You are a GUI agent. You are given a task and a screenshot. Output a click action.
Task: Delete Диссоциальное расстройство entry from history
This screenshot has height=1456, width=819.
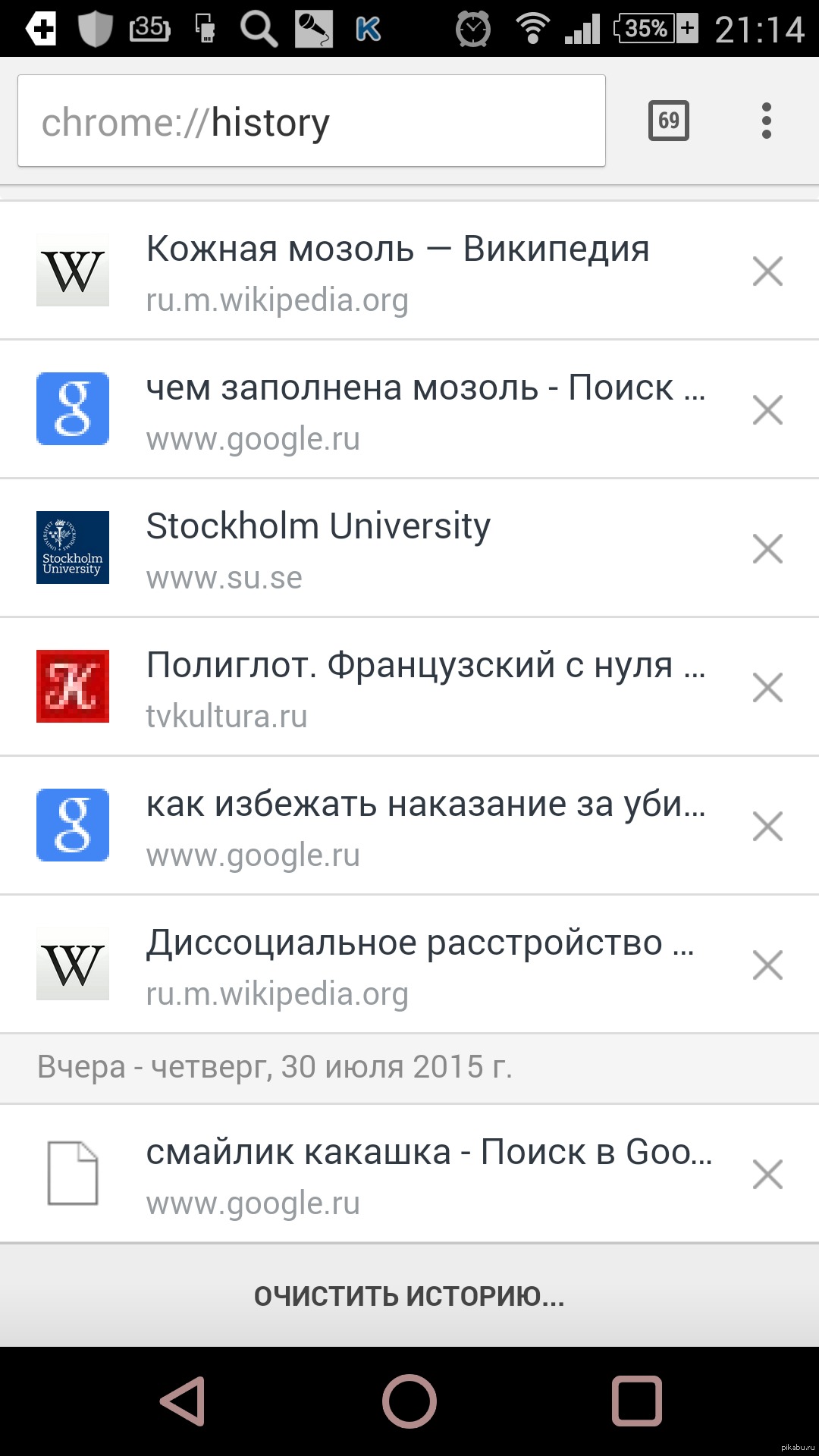pyautogui.click(x=767, y=965)
